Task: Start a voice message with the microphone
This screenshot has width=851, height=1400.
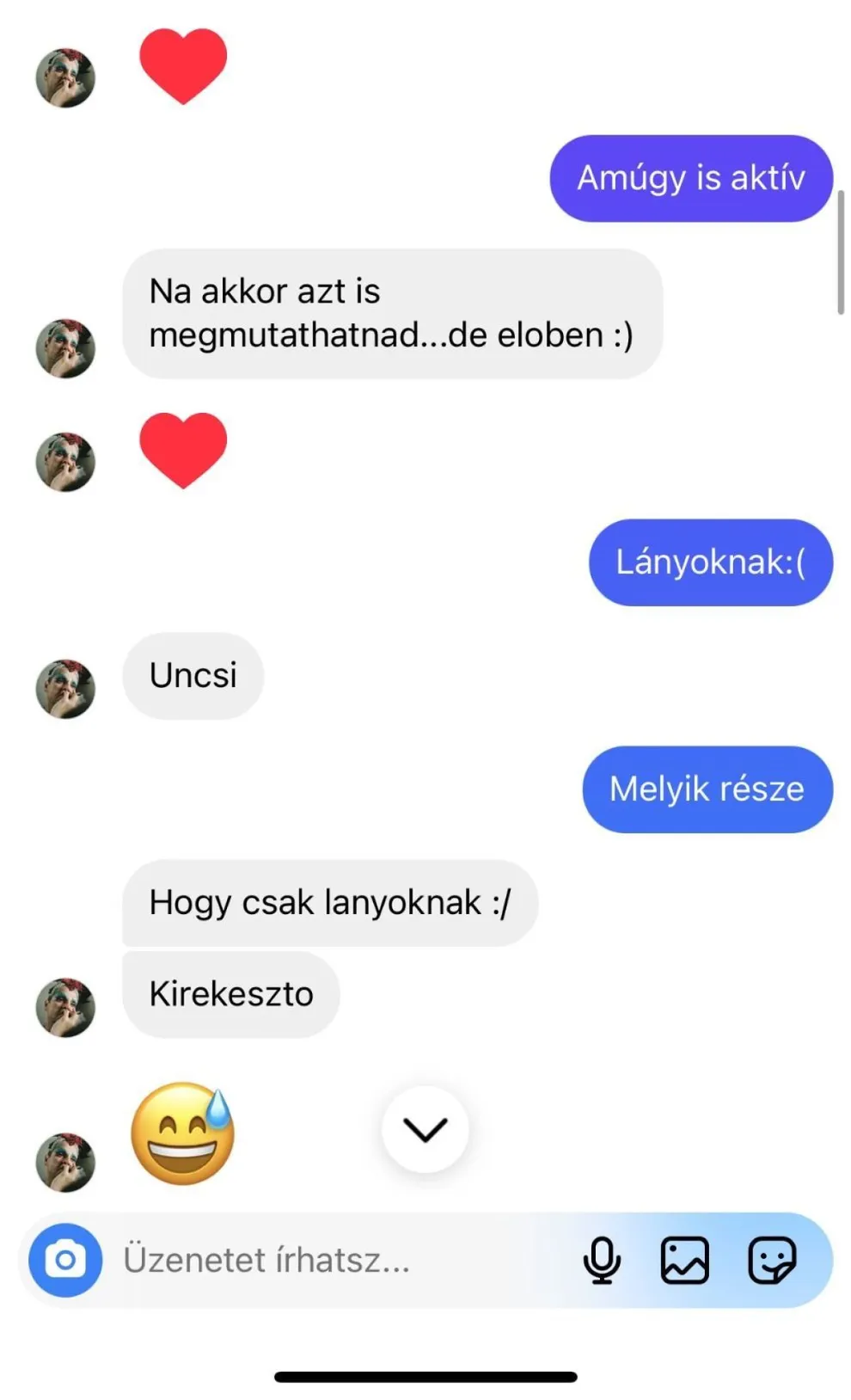Action: pyautogui.click(x=602, y=1260)
